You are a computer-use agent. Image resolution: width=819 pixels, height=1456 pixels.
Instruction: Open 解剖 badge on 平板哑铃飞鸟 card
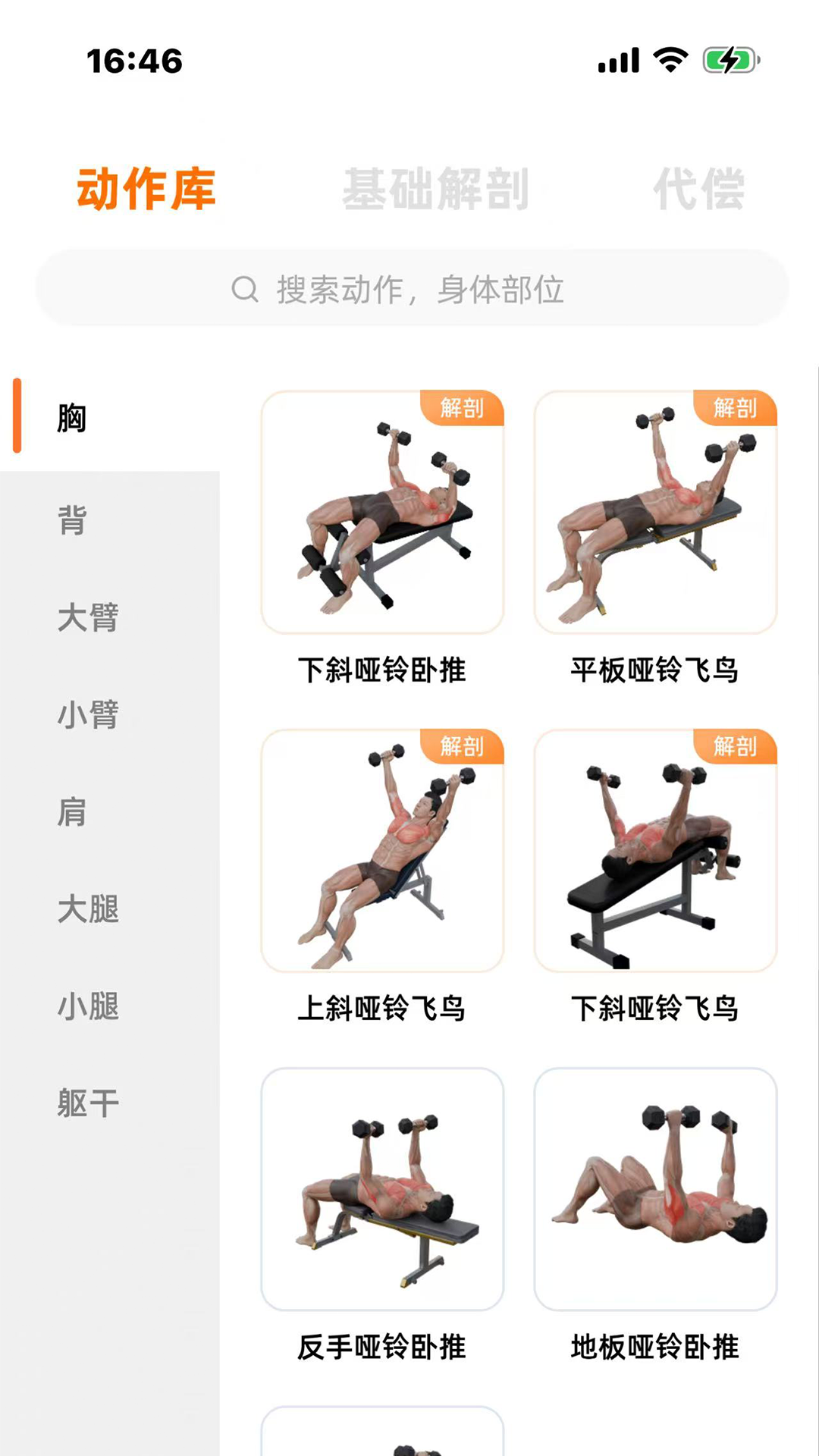736,409
